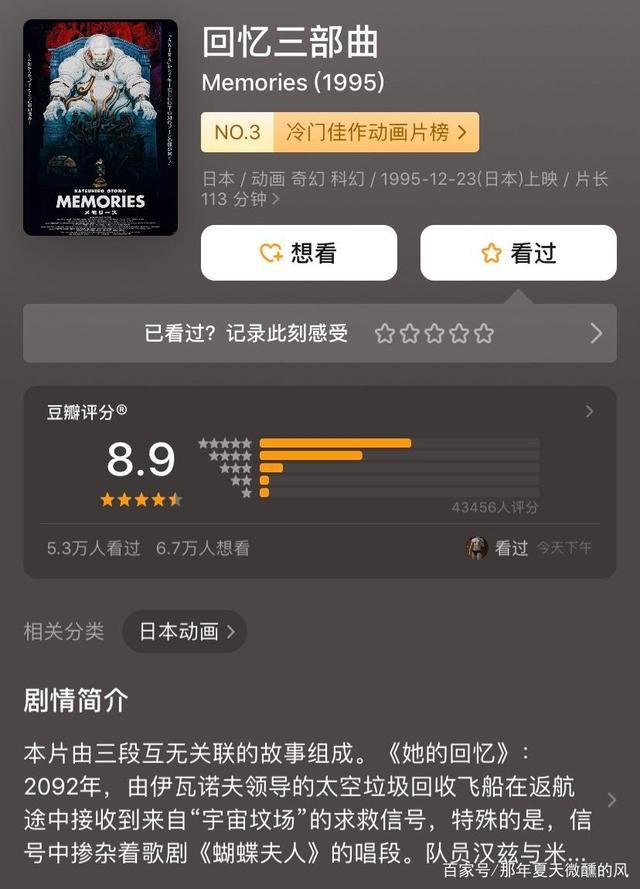Viewport: 640px width, 889px height.
Task: Open the NO.3 冷门佳作动画片榜 ranking
Action: click(x=340, y=132)
